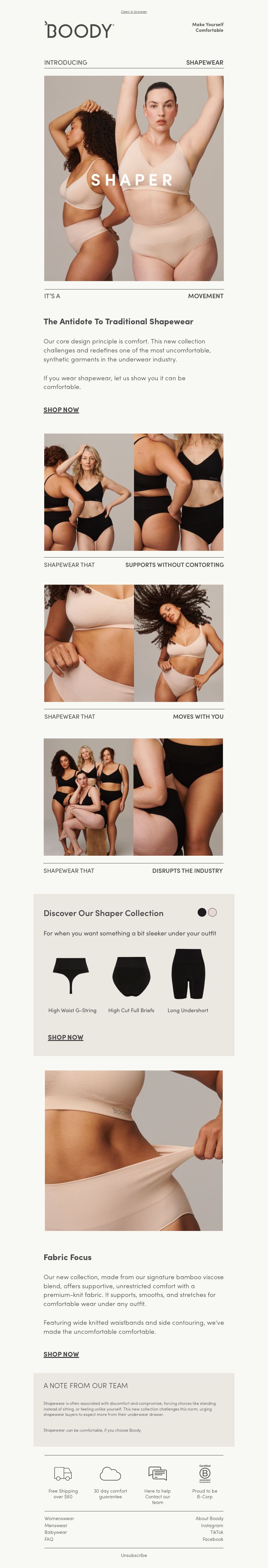
Task: Select the black color swatch
Action: [x=202, y=912]
